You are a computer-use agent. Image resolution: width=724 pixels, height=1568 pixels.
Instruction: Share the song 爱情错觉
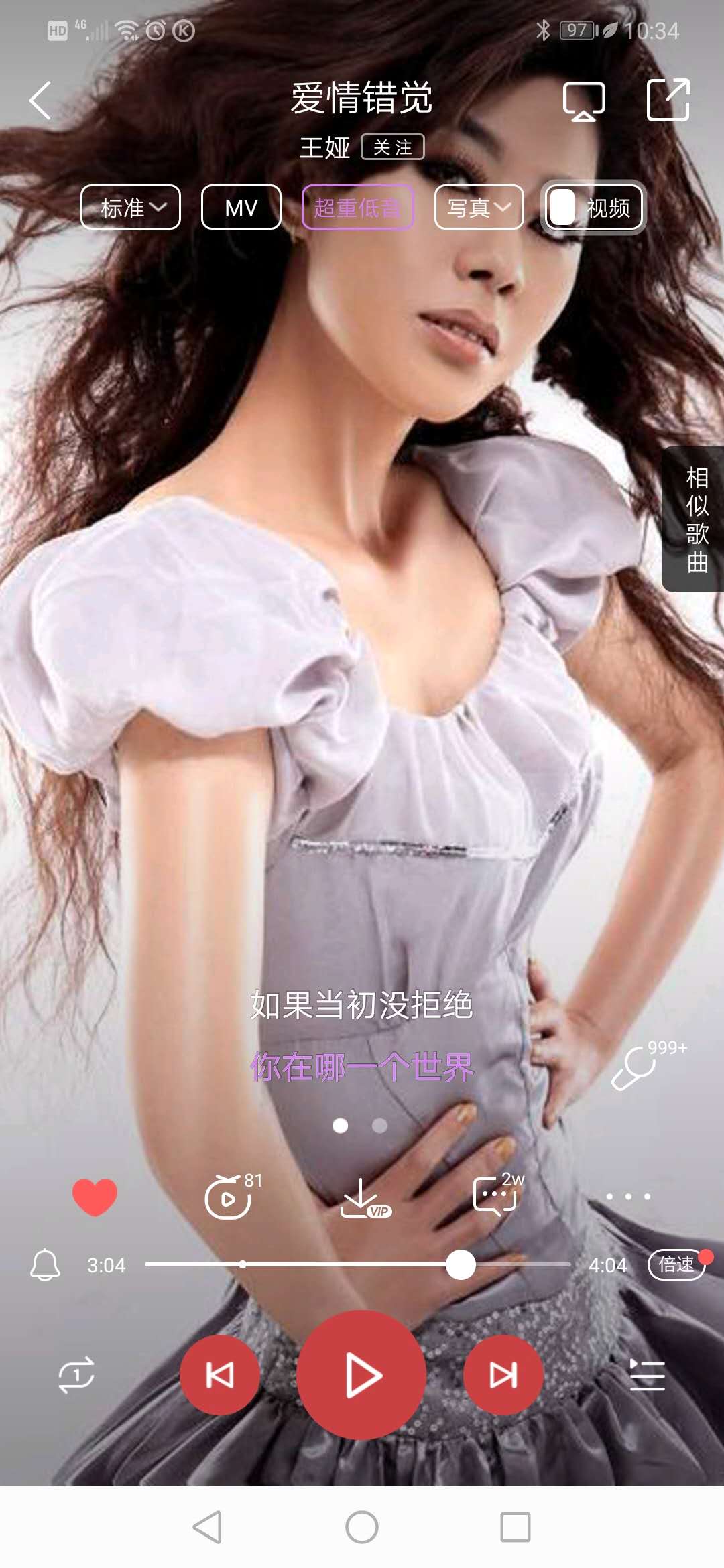coord(668,101)
